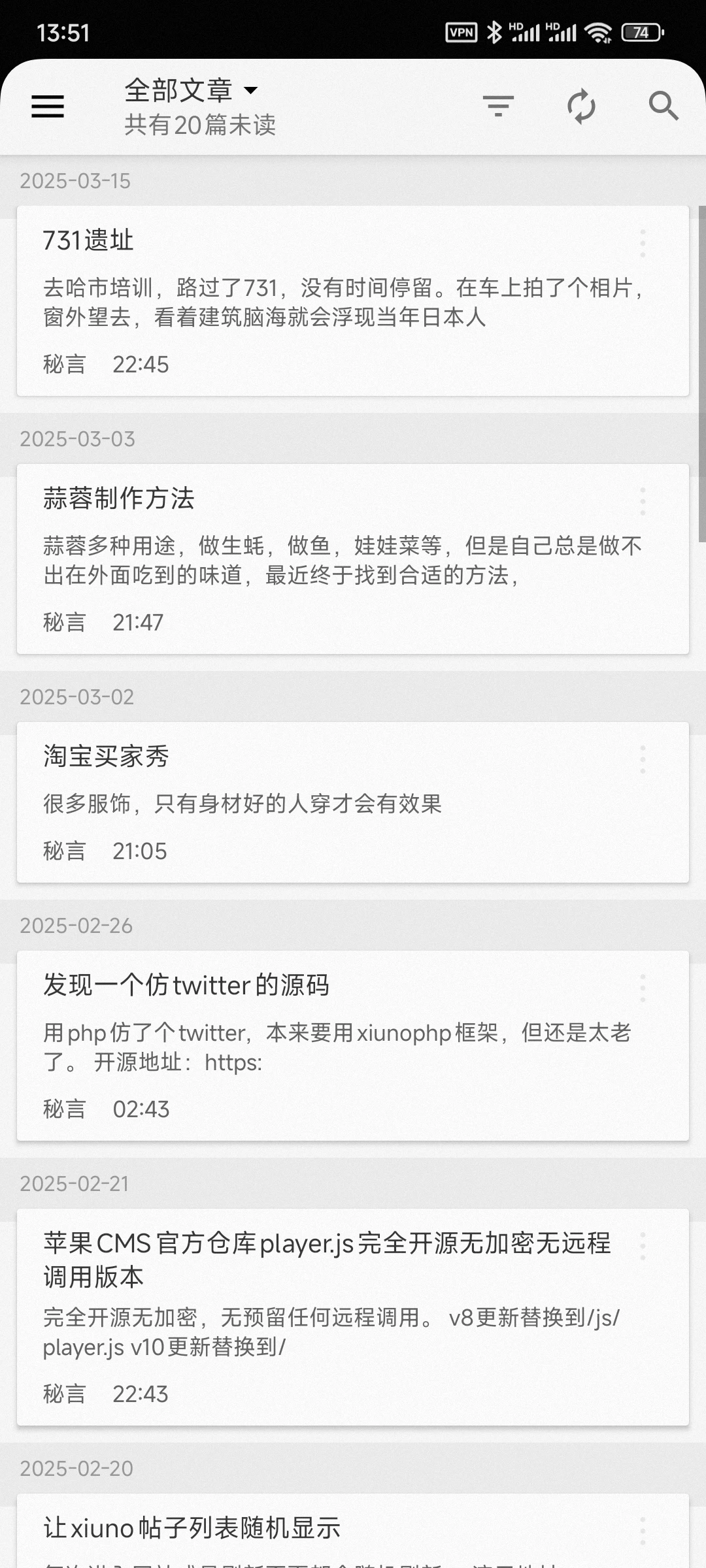Open overflow menu on 蒜蓉制作方法 card
The width and height of the screenshot is (706, 1568).
point(643,501)
